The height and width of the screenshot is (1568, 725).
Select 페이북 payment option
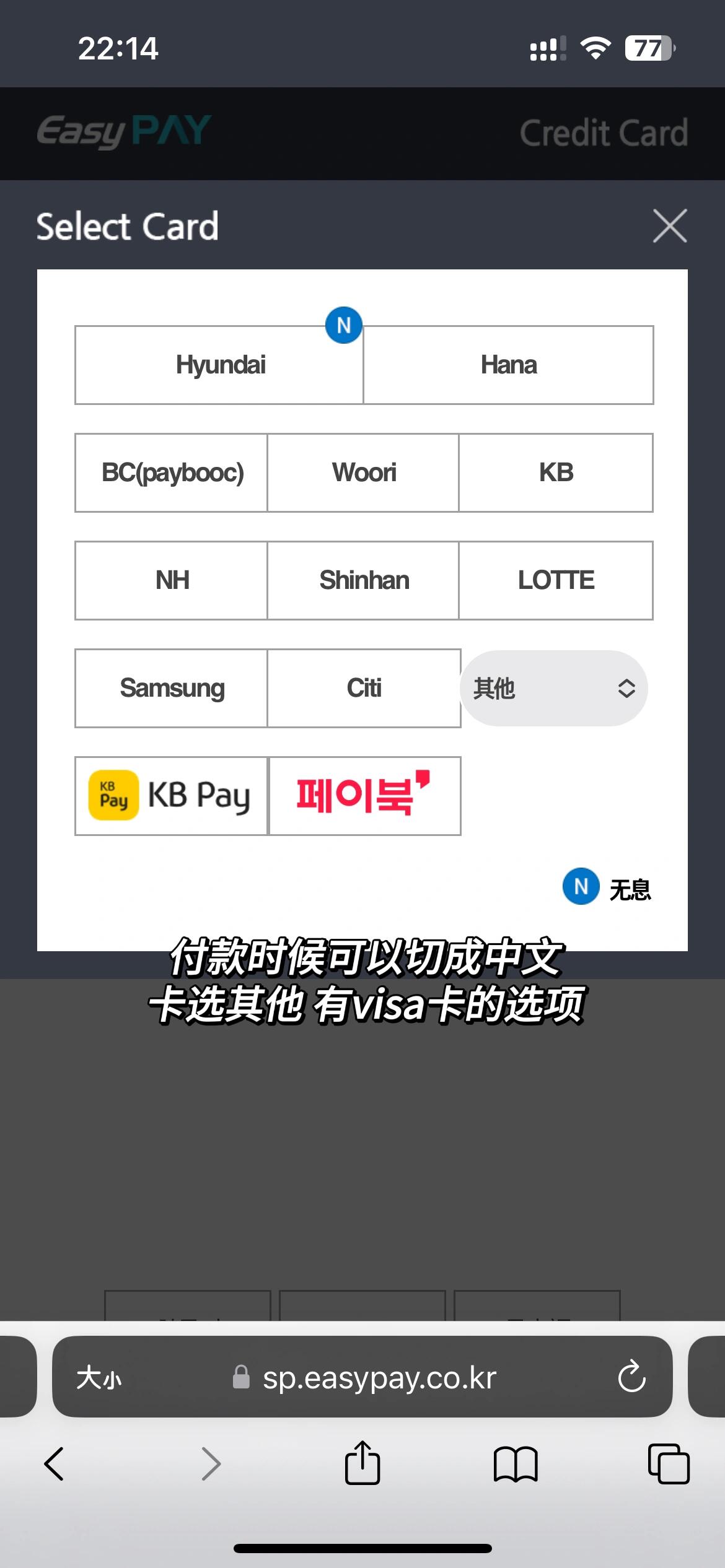pos(364,796)
